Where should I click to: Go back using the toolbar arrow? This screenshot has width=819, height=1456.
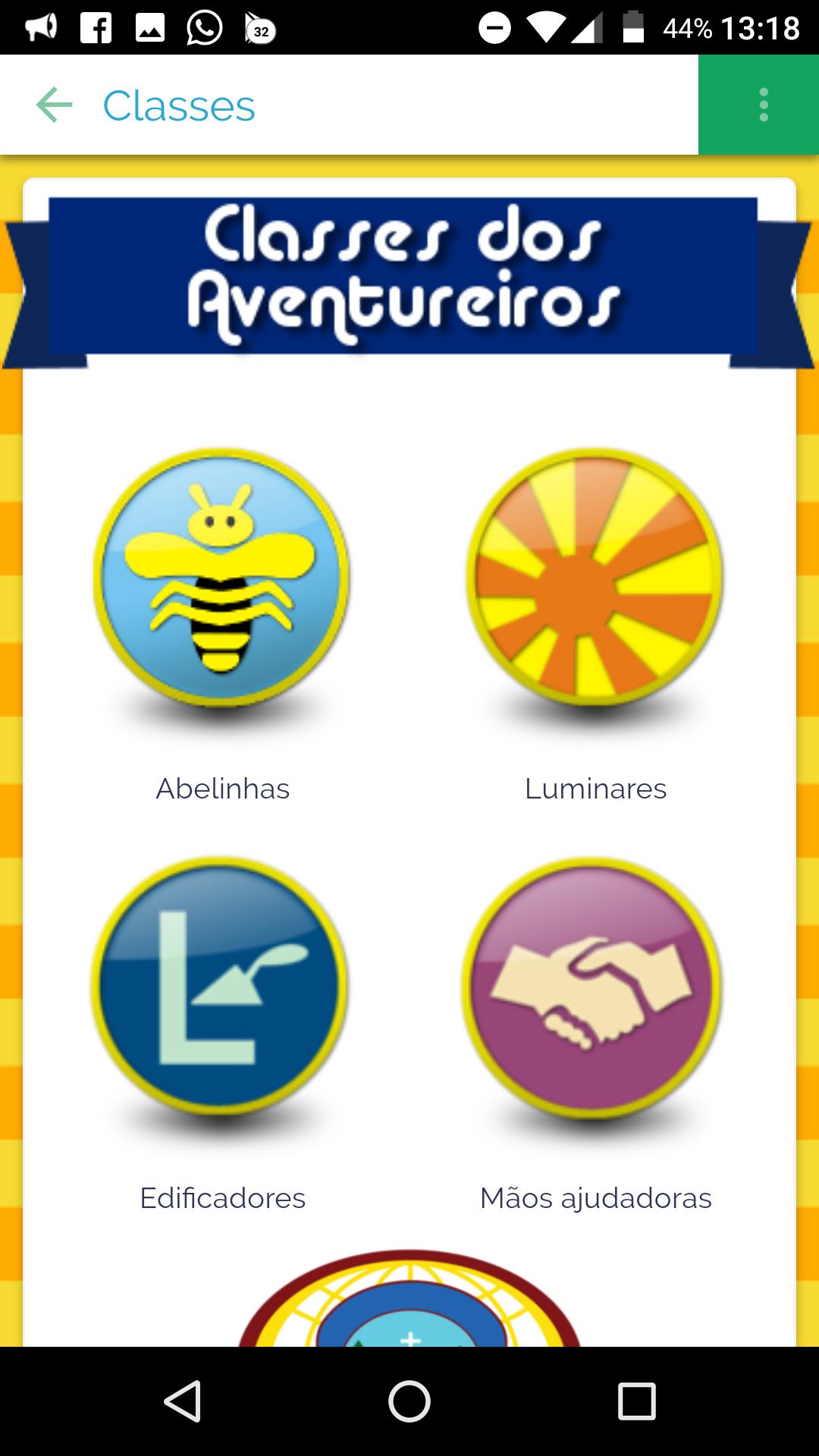55,105
